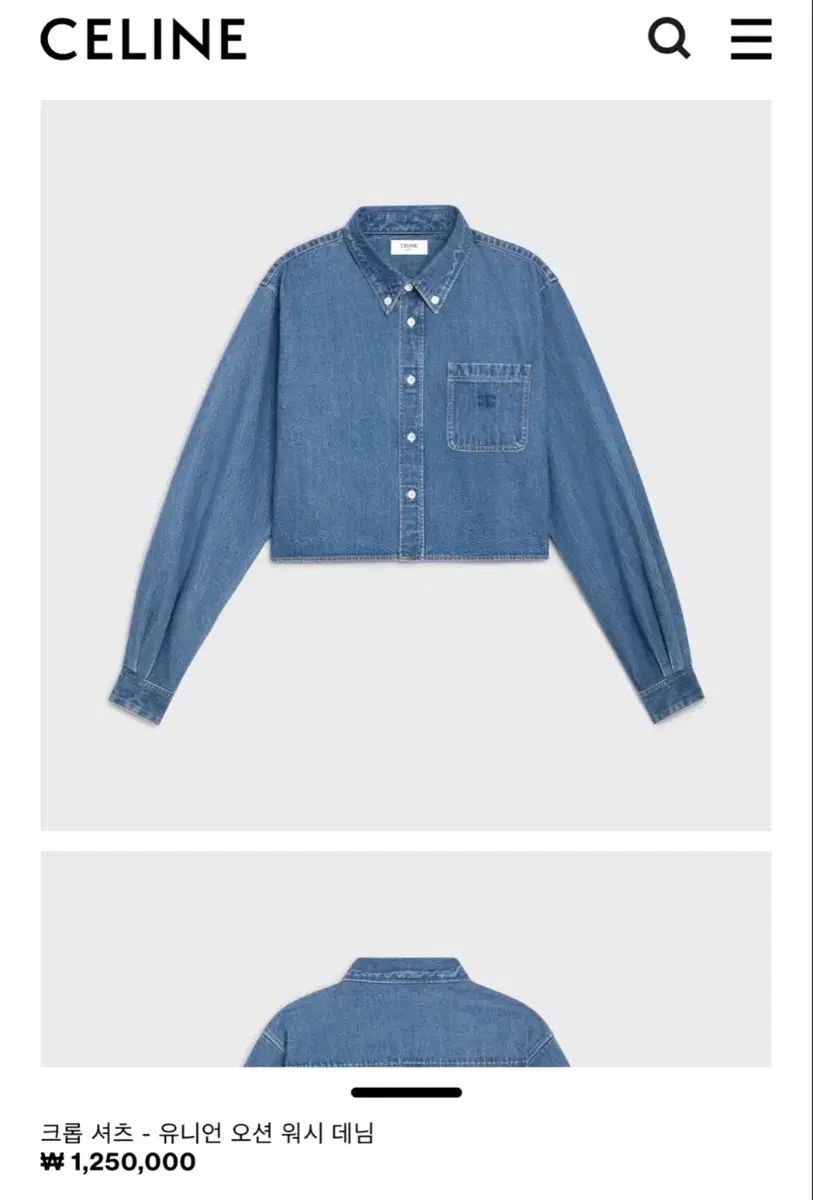Open the hamburger menu
Image resolution: width=813 pixels, height=1200 pixels.
click(x=750, y=39)
